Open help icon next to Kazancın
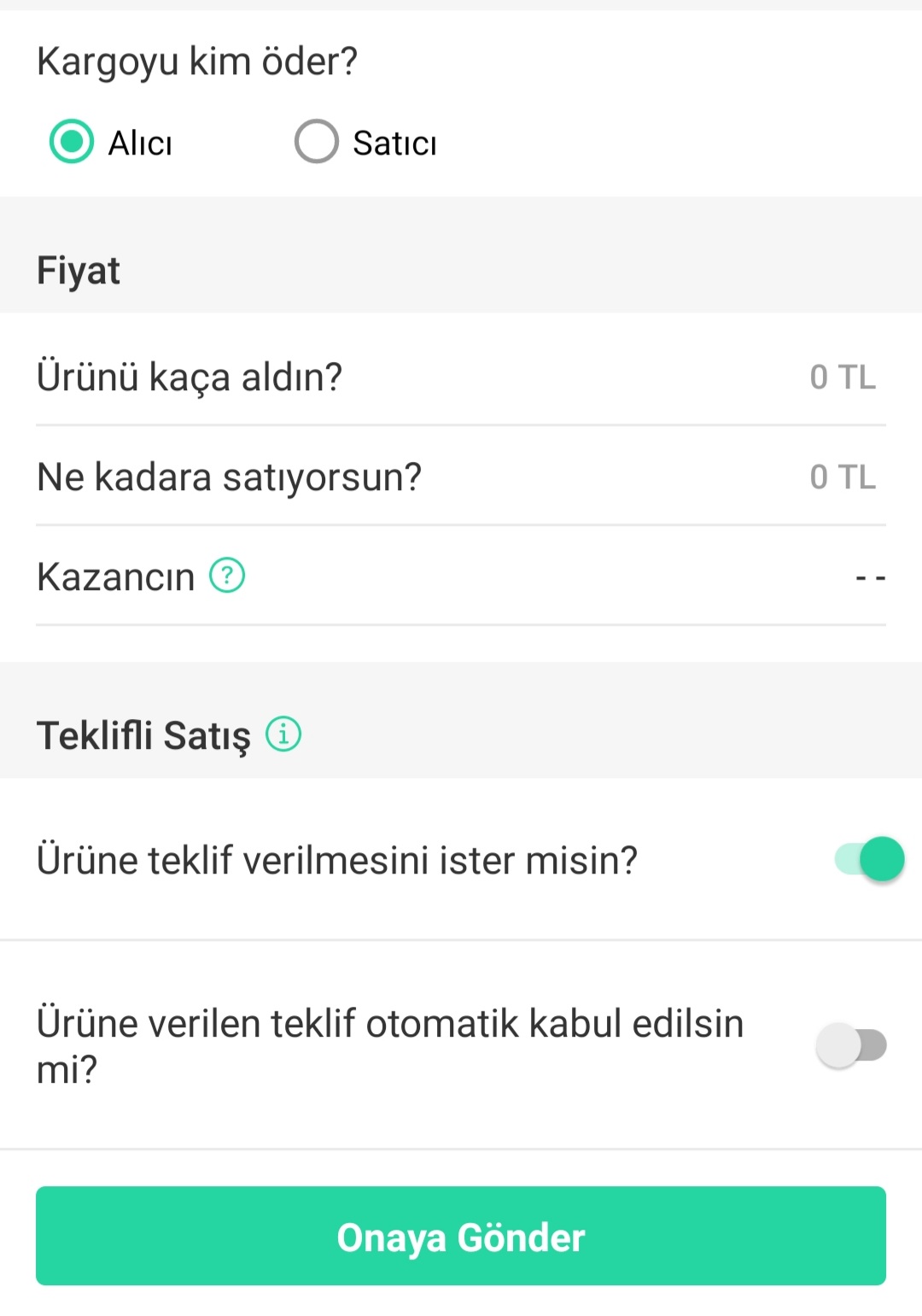 tap(227, 575)
